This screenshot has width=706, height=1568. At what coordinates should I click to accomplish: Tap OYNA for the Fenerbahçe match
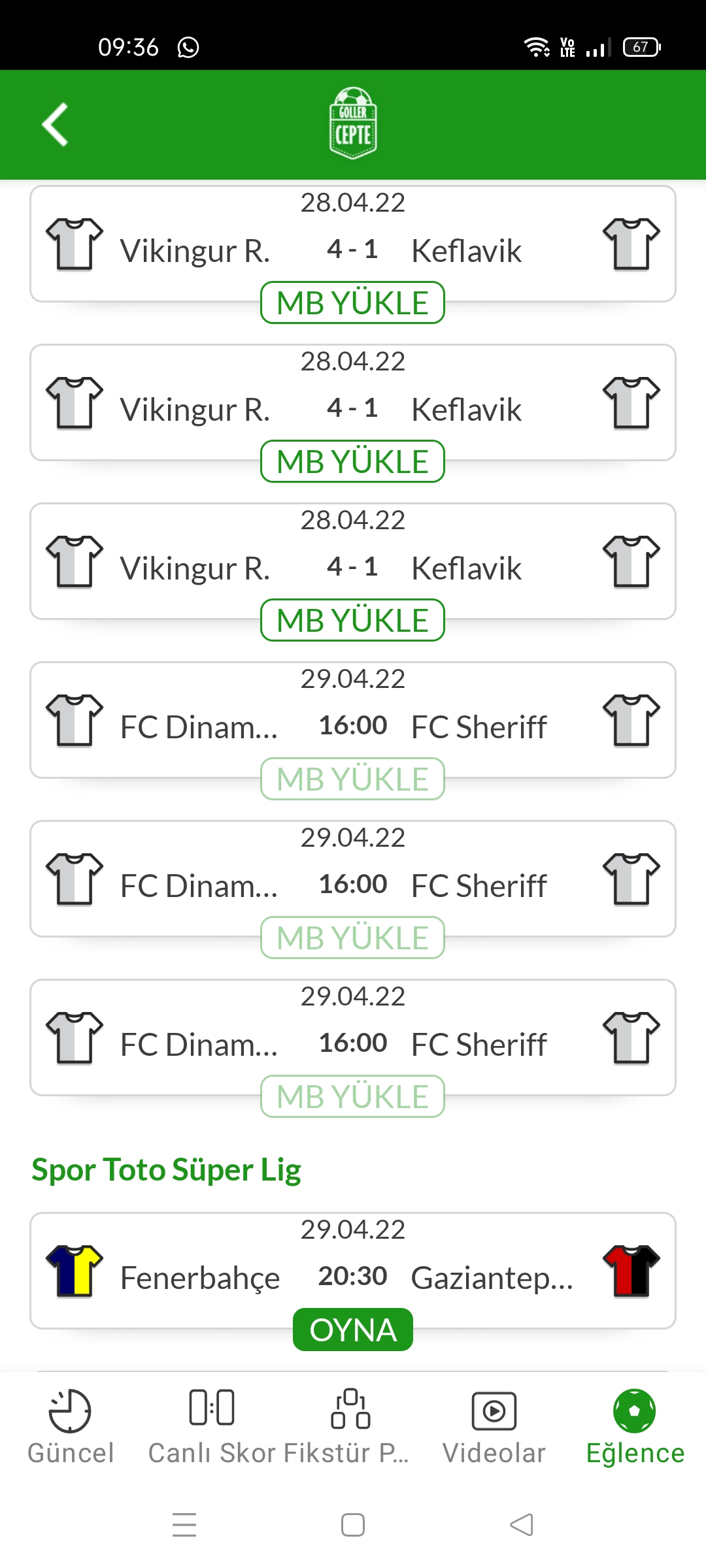tap(353, 1330)
